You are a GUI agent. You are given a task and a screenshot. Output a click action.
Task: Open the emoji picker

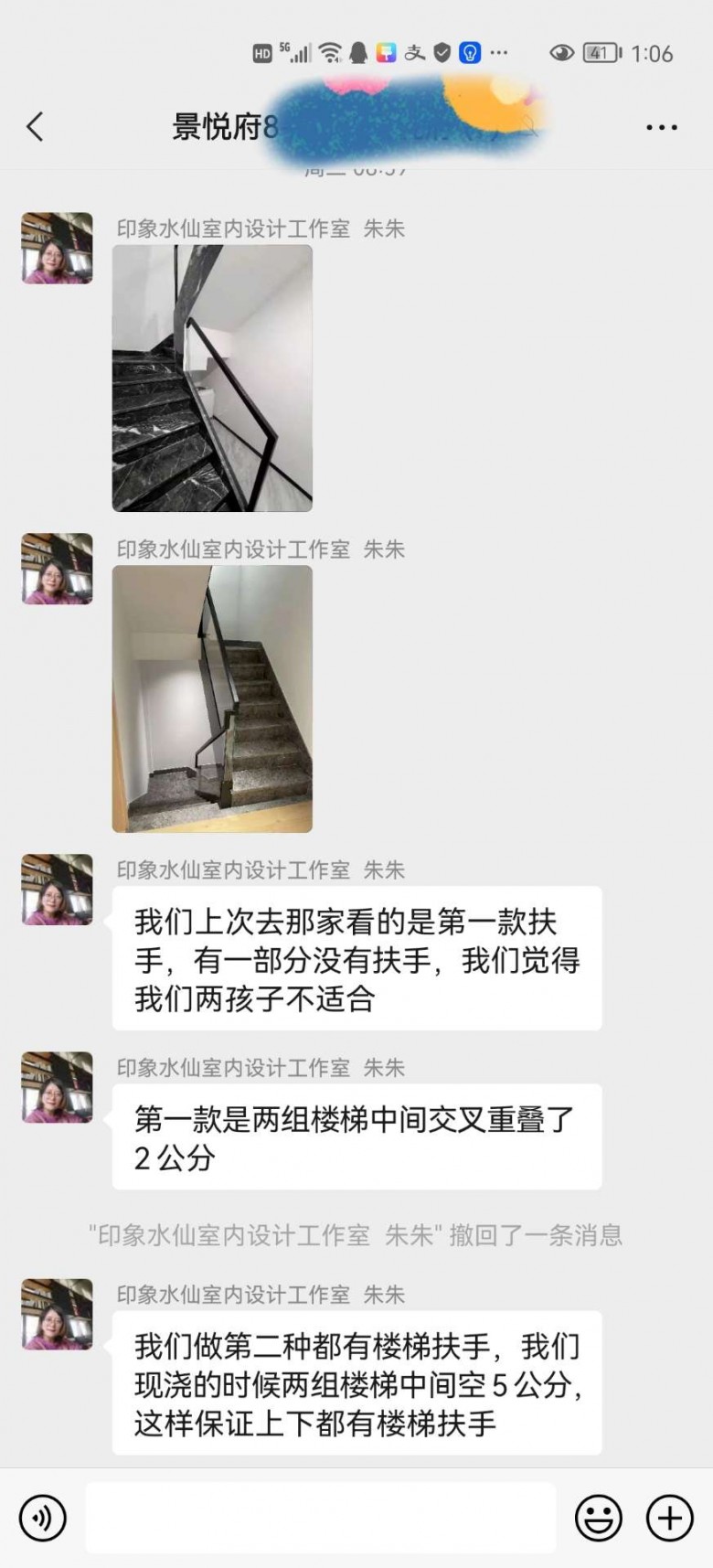tap(598, 1519)
